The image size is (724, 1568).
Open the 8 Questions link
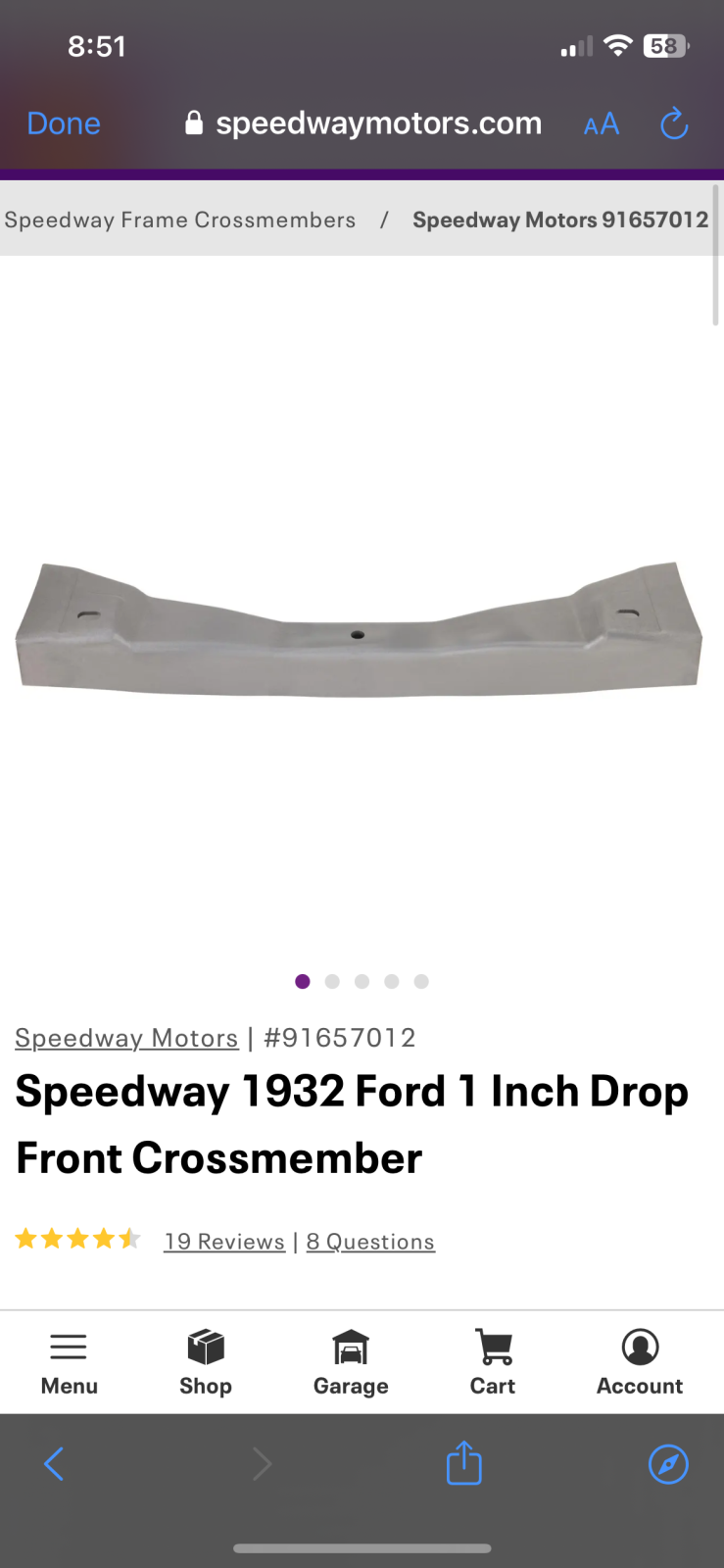[370, 1242]
